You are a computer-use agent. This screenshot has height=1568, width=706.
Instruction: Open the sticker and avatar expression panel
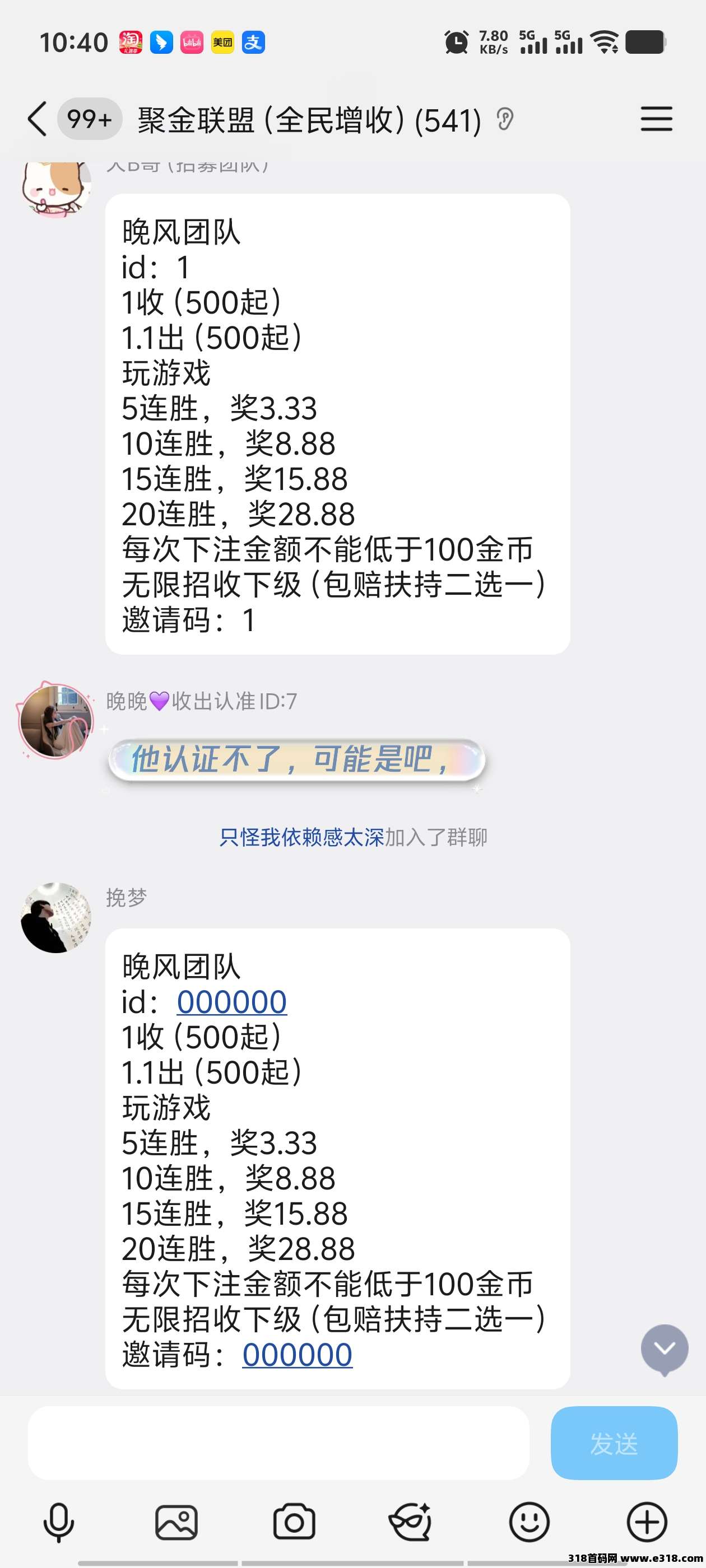(x=411, y=1522)
